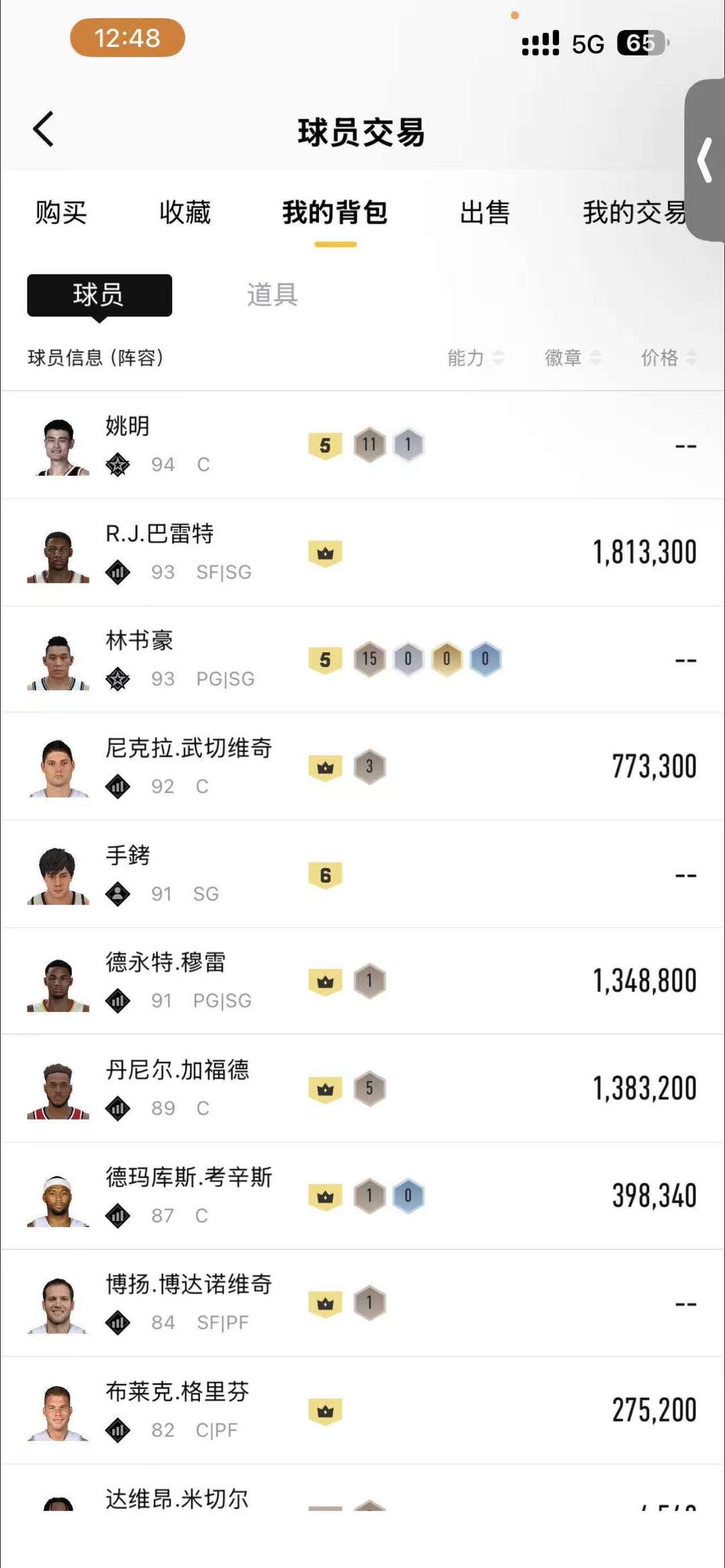Viewport: 725px width, 1568px height.
Task: Select 丹尼尔.加福德's crown badge
Action: coord(326,1088)
